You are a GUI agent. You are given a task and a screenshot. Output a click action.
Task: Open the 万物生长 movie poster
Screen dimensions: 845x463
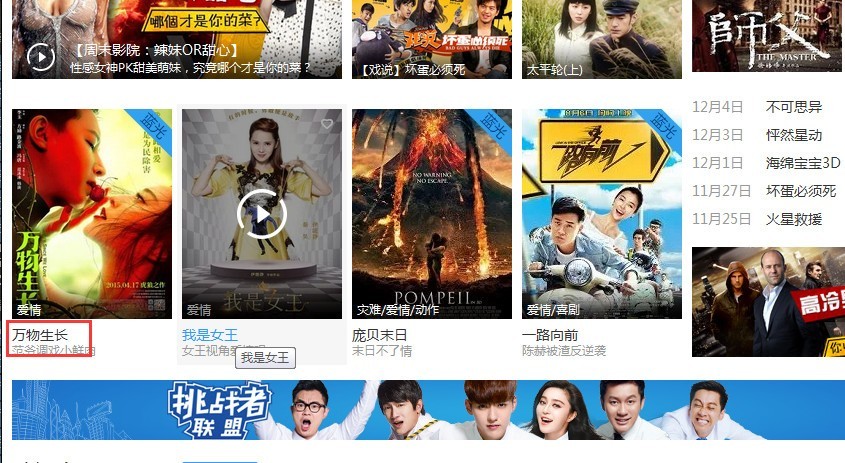tap(92, 213)
